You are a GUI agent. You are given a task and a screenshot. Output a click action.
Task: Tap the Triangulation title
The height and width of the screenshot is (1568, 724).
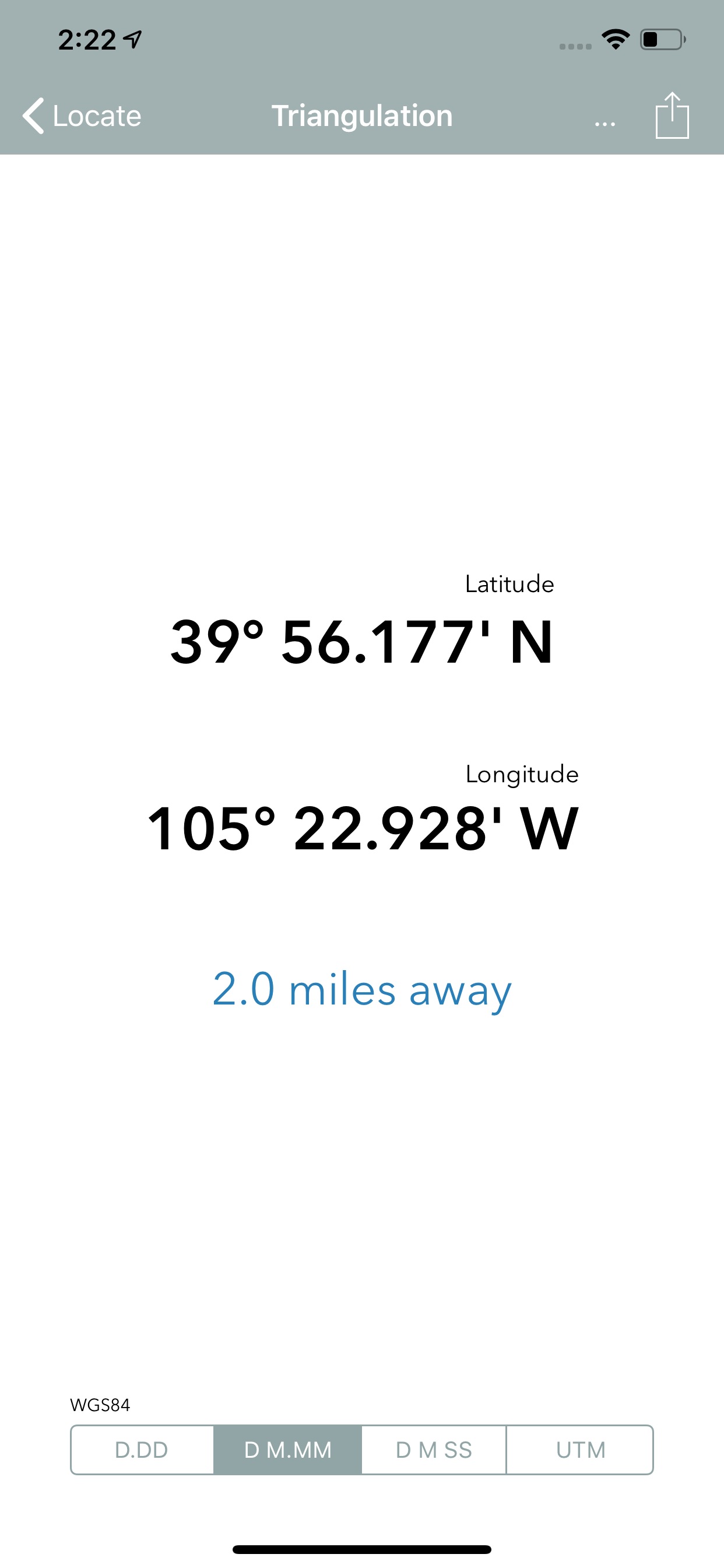point(362,116)
